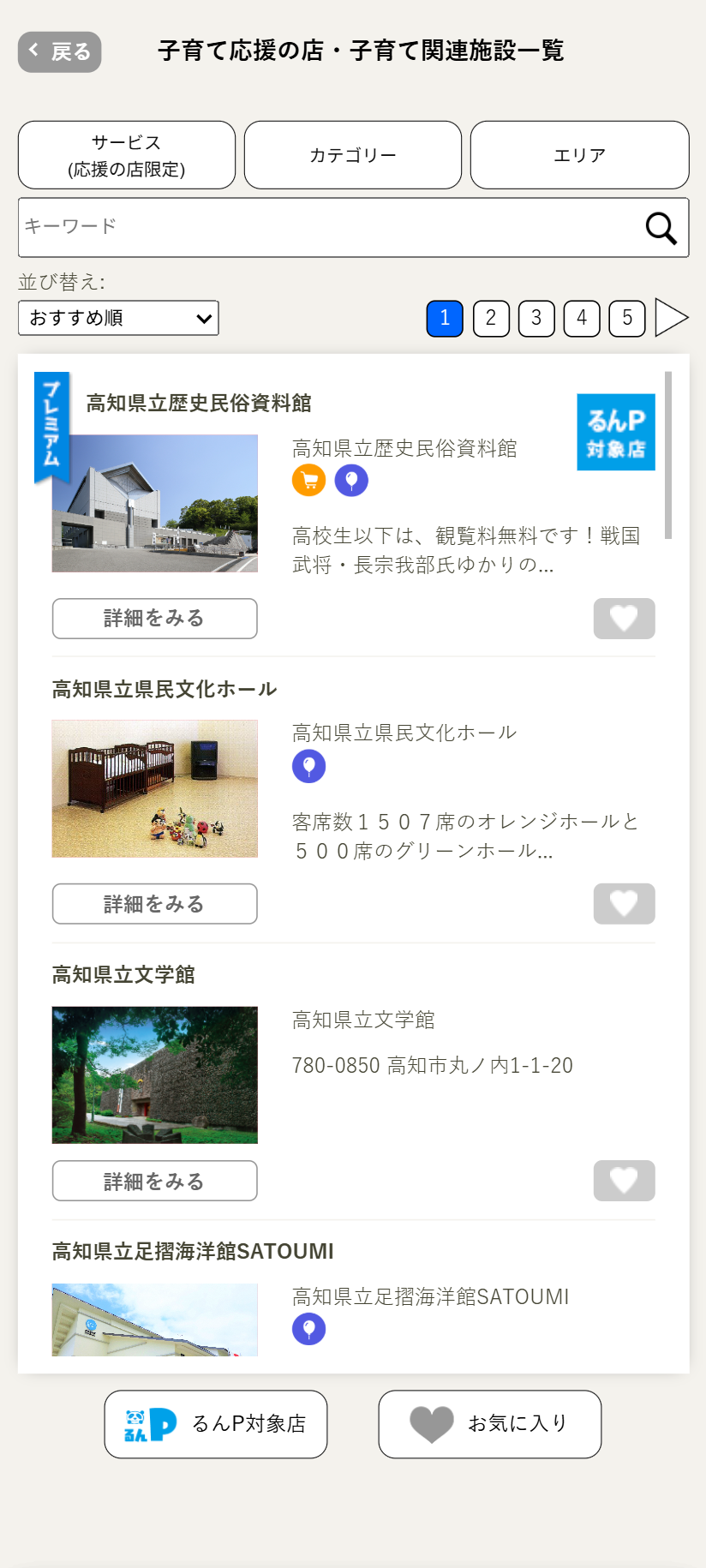Open 詳細をみる for 高知県立文学館
The height and width of the screenshot is (1568, 706).
154,1181
